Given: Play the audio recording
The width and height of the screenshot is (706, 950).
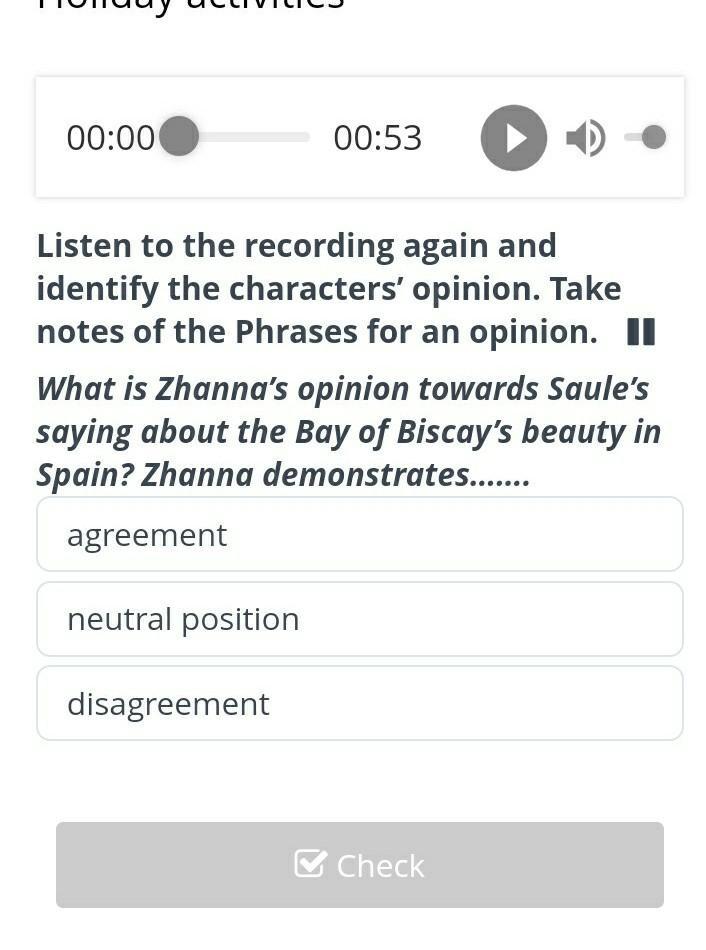Looking at the screenshot, I should (x=513, y=138).
